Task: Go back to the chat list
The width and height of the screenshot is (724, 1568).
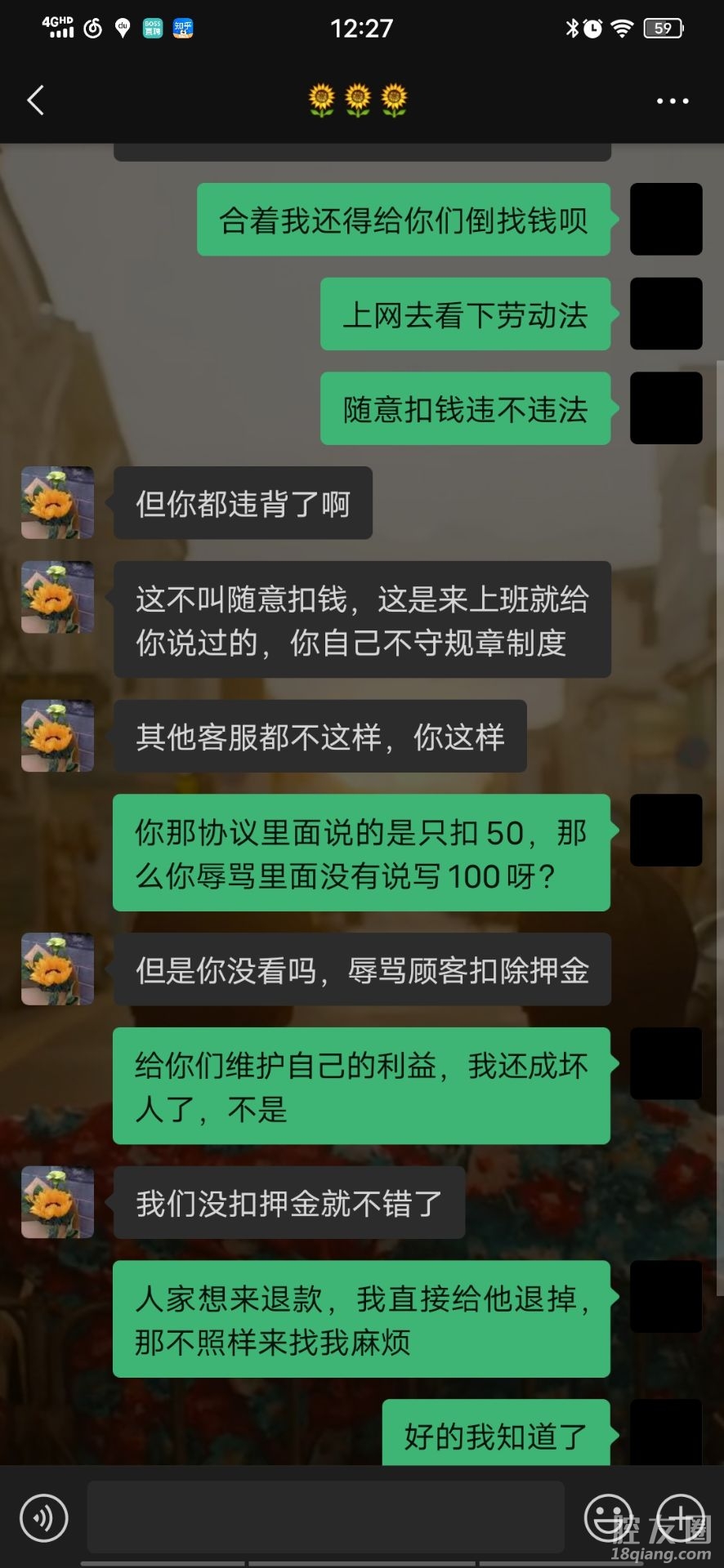Action: [x=35, y=100]
